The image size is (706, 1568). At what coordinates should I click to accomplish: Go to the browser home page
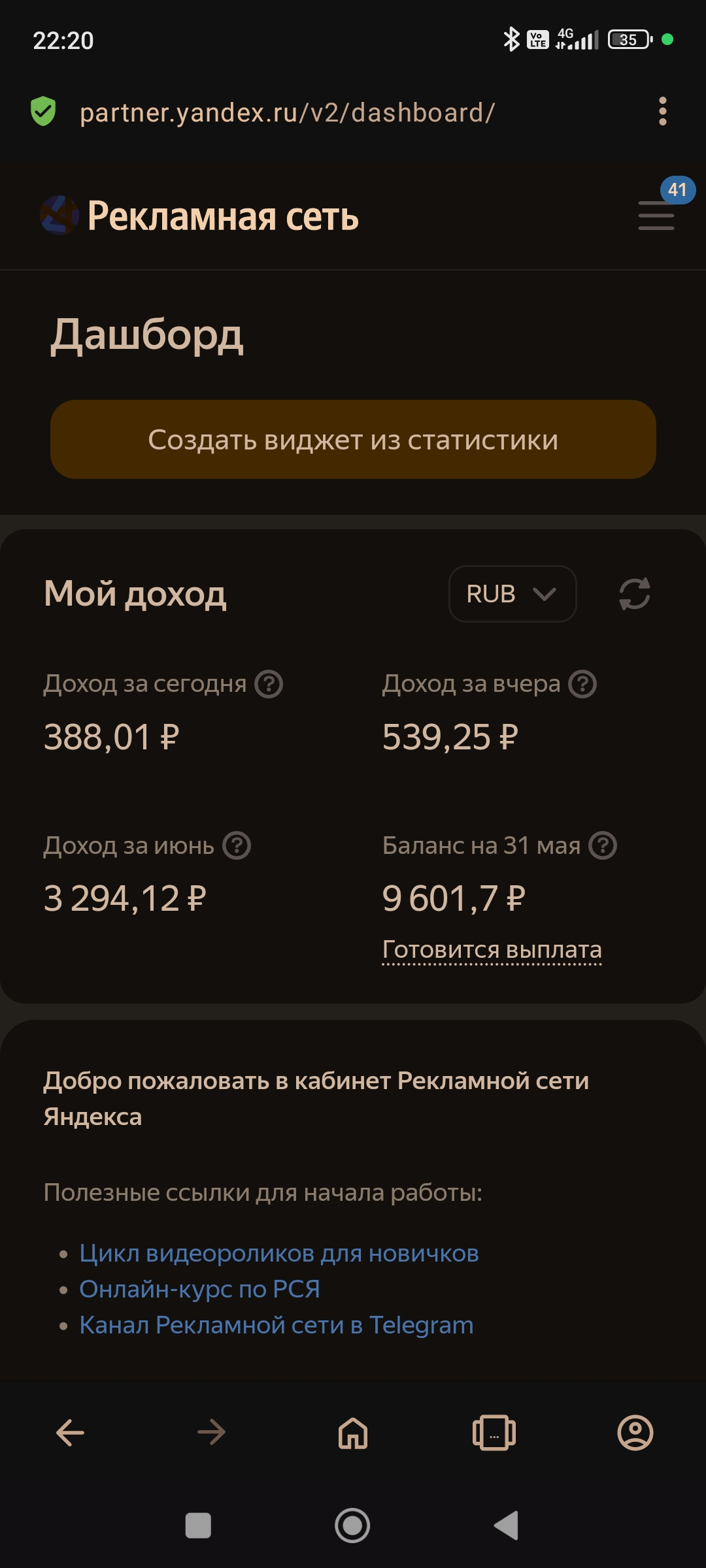point(353,1433)
